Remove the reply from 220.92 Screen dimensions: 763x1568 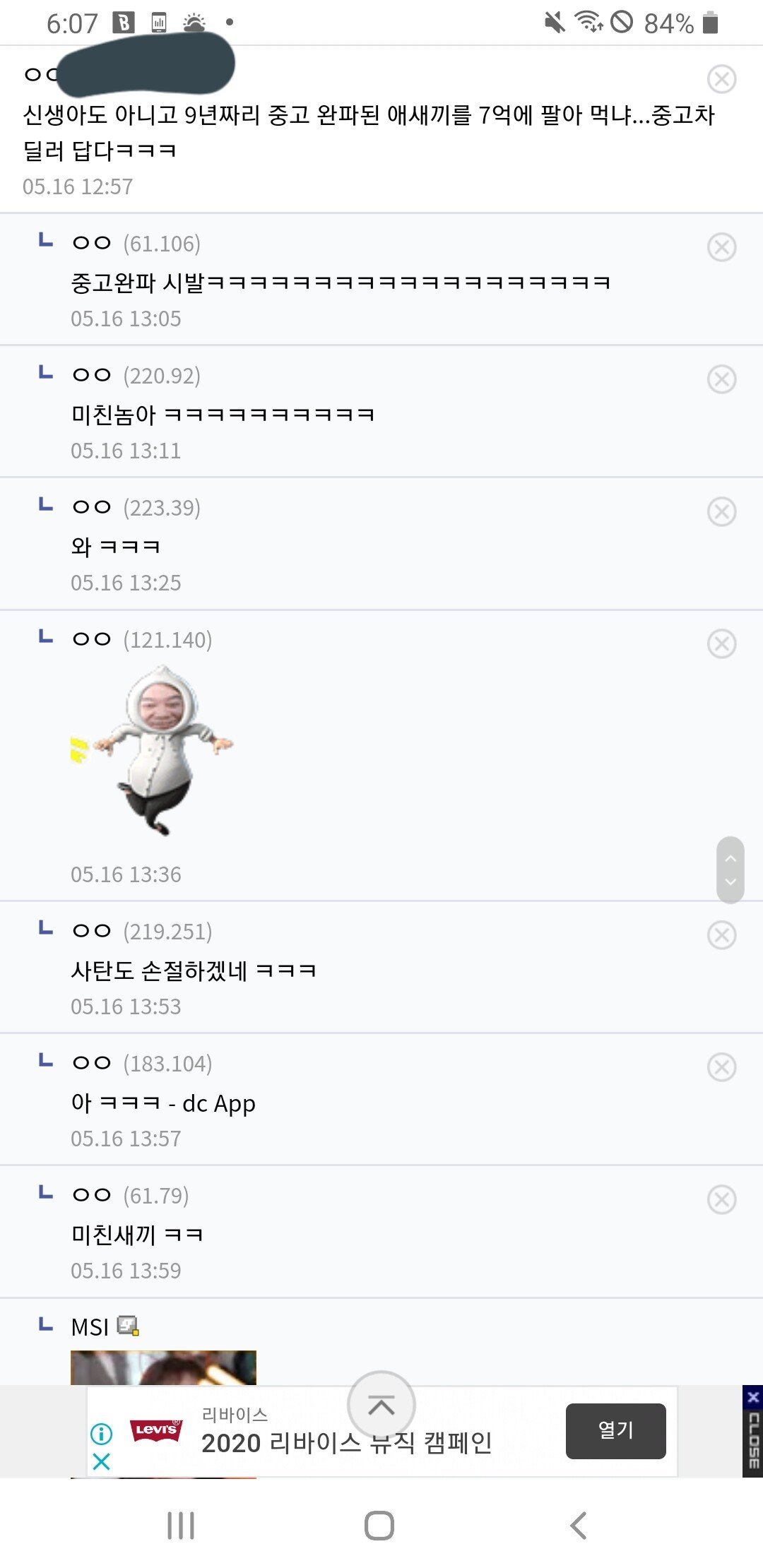(x=721, y=379)
